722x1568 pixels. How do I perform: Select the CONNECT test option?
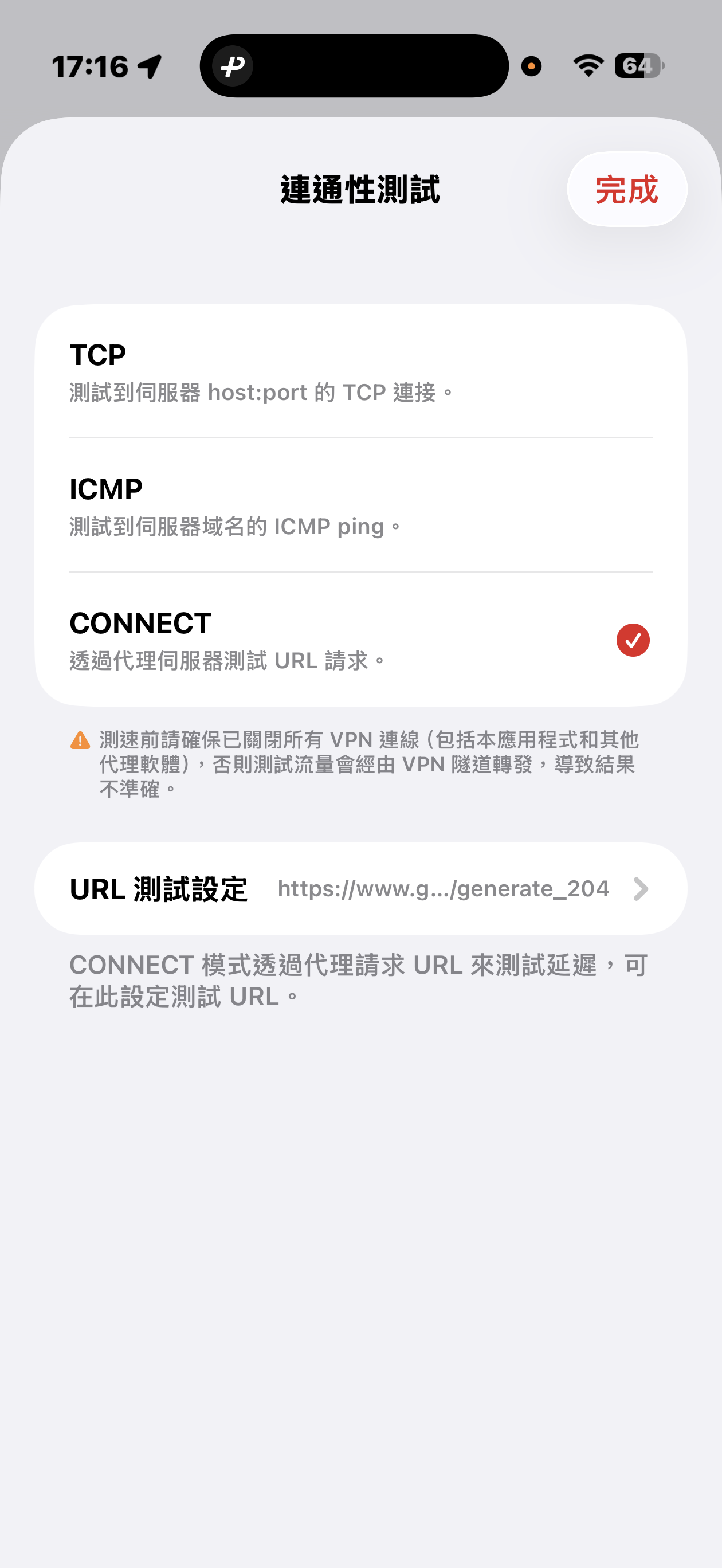point(360,639)
